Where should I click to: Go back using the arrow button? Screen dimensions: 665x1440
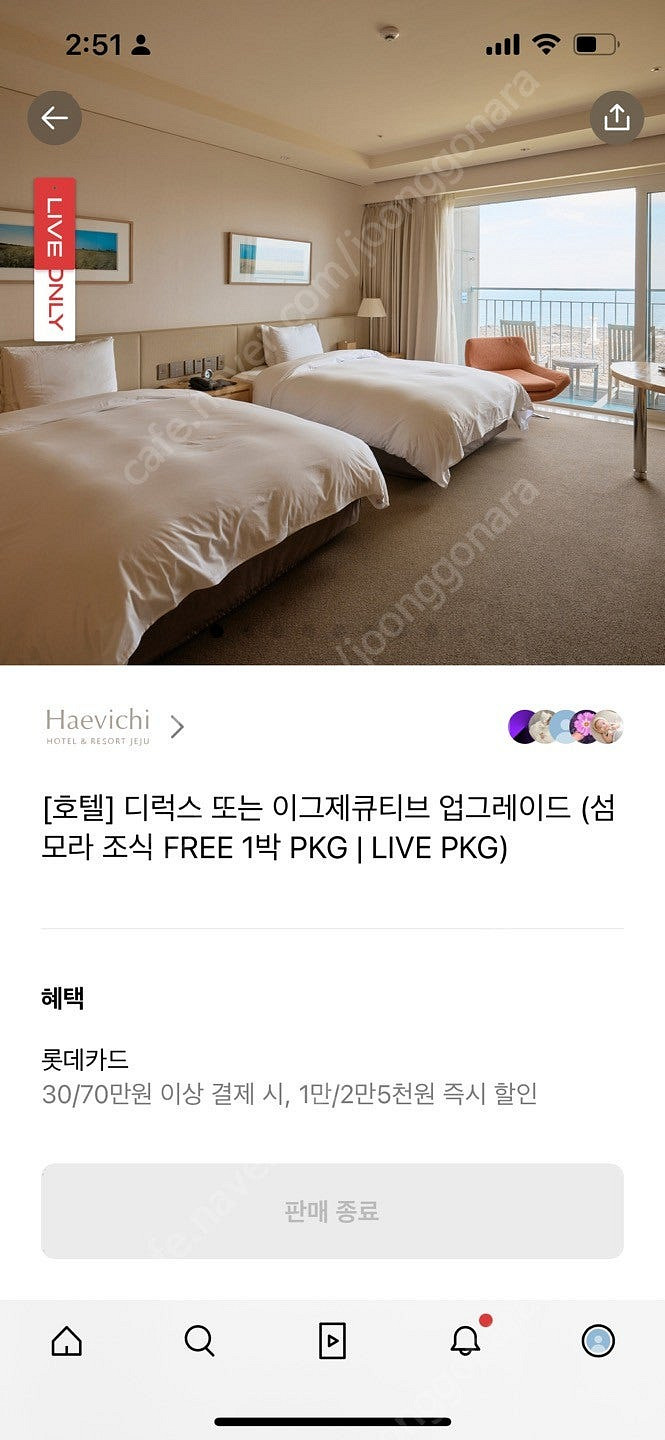coord(54,119)
